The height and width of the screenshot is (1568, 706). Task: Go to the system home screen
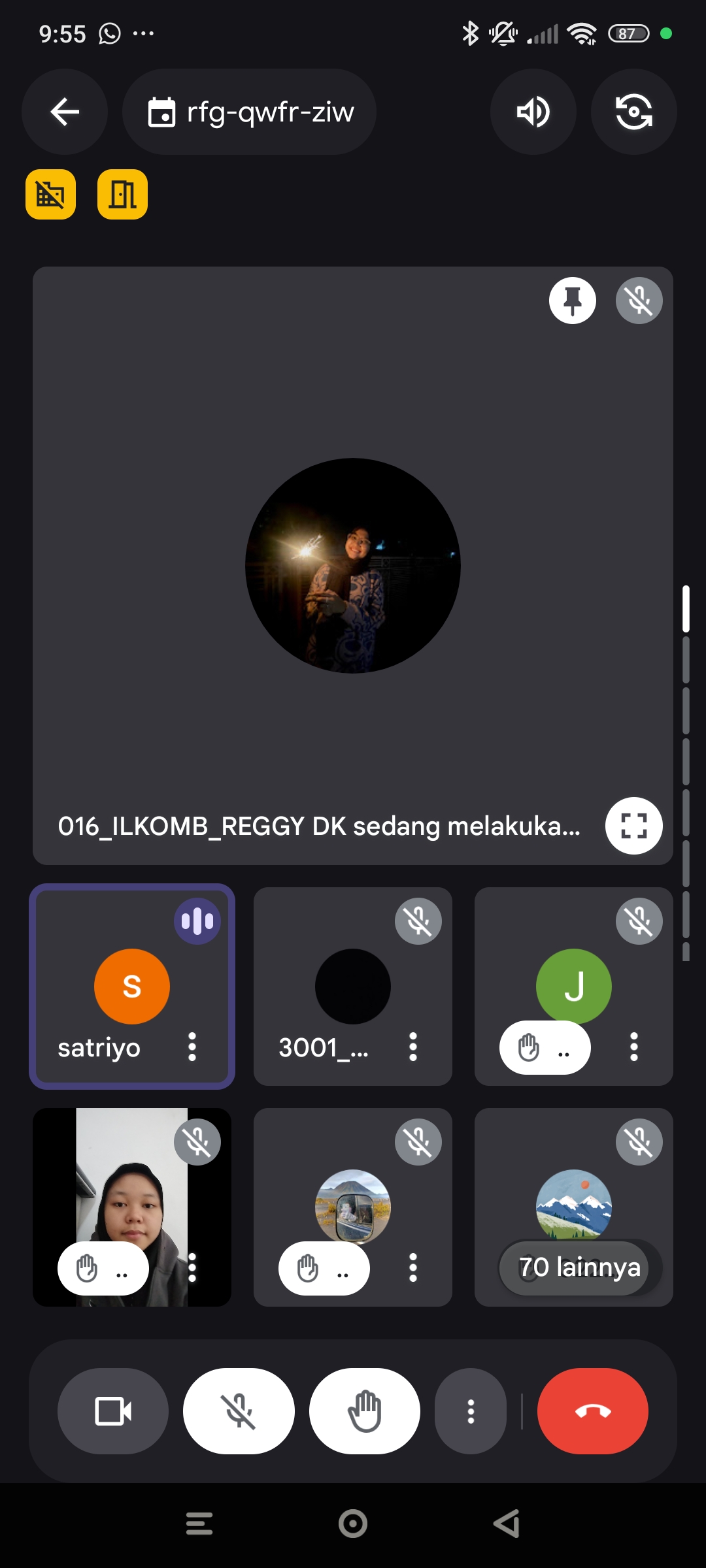coord(353,1524)
